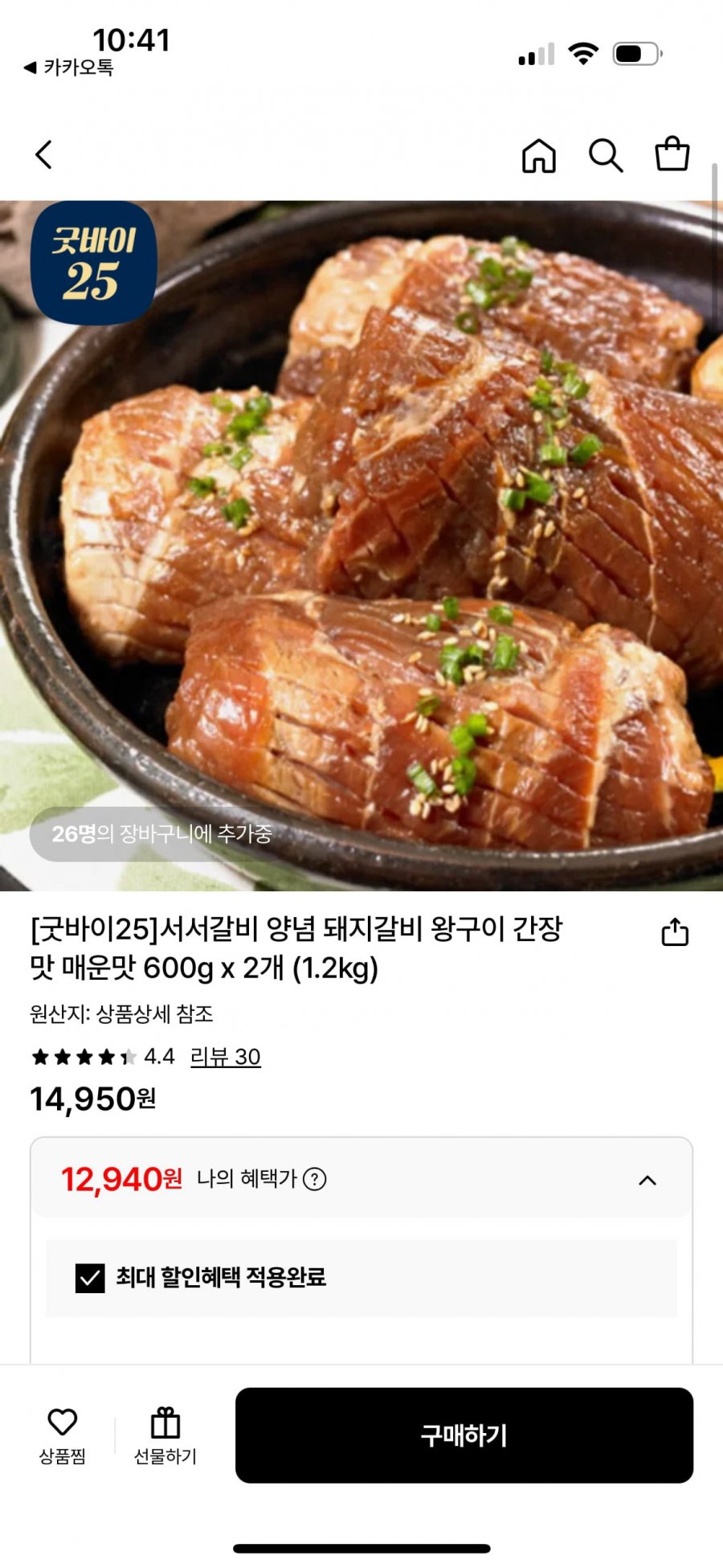Share this pork rib product
723x1568 pixels.
pos(674,932)
